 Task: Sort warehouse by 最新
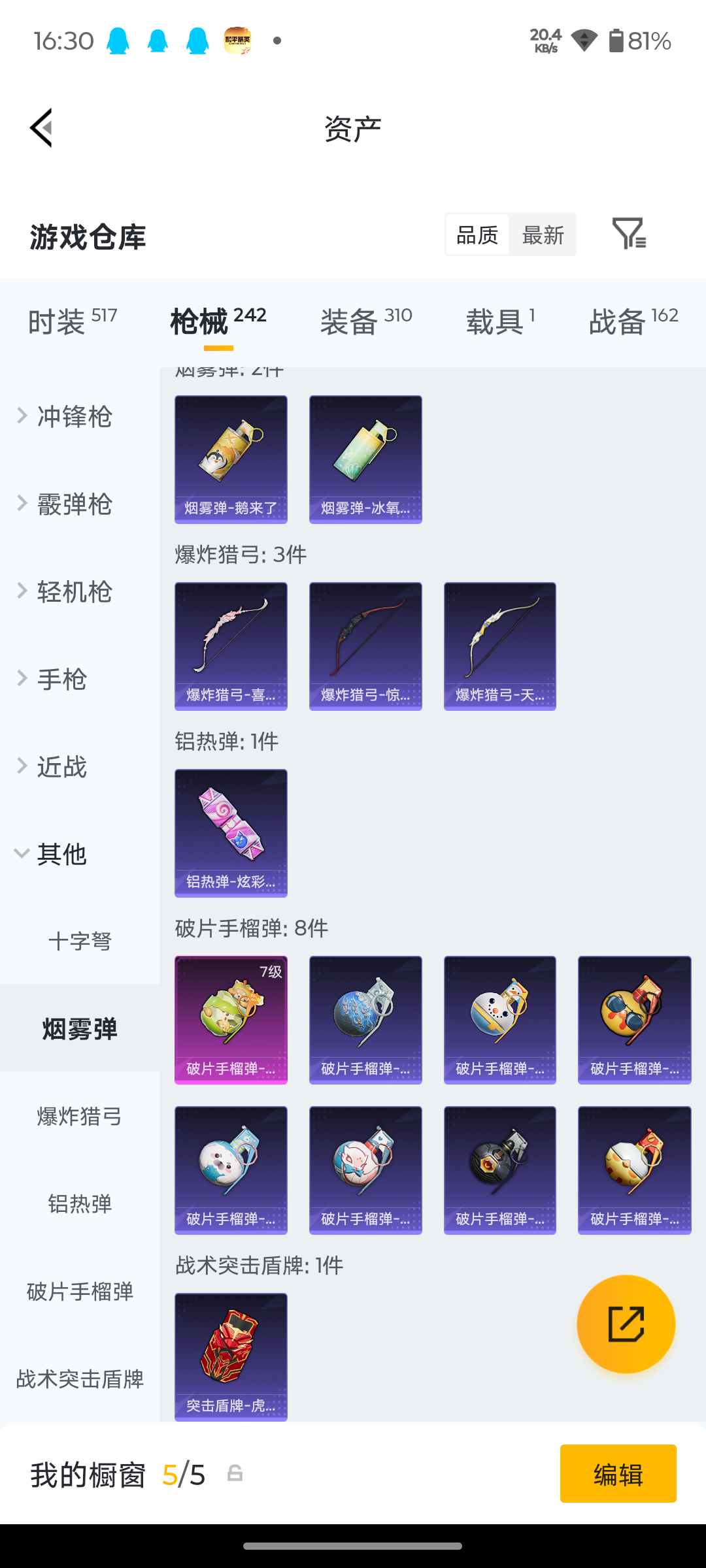click(543, 235)
